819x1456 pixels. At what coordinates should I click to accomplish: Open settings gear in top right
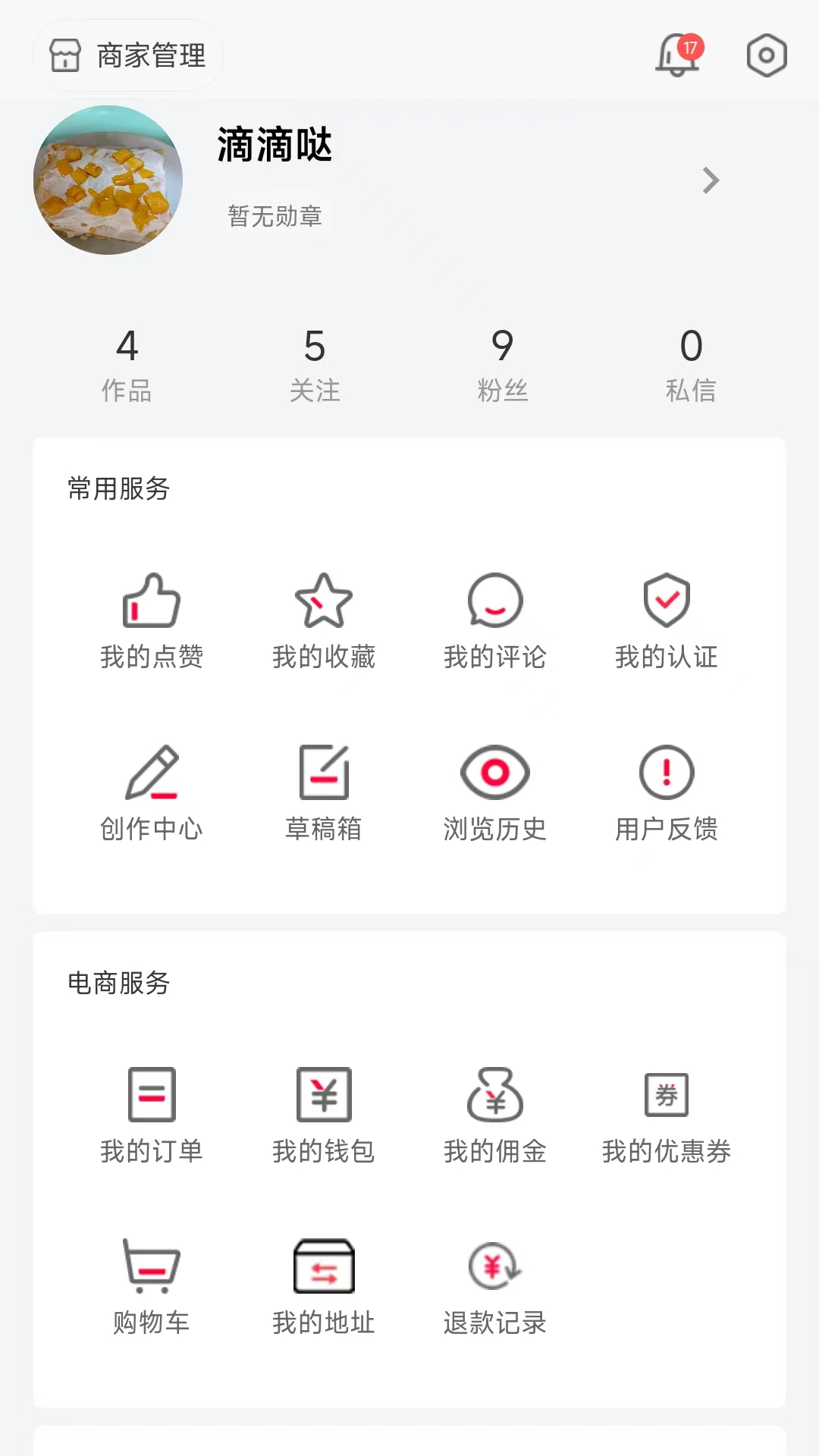[766, 55]
